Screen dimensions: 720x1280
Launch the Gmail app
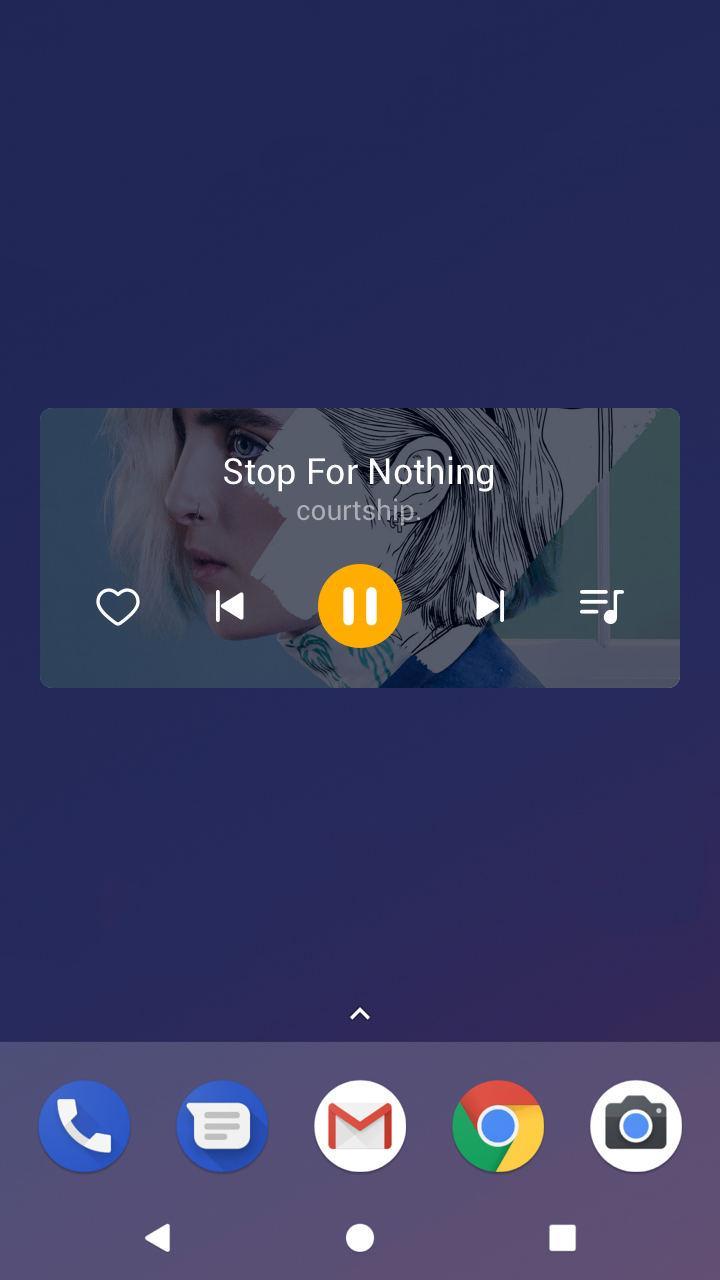coord(360,1126)
